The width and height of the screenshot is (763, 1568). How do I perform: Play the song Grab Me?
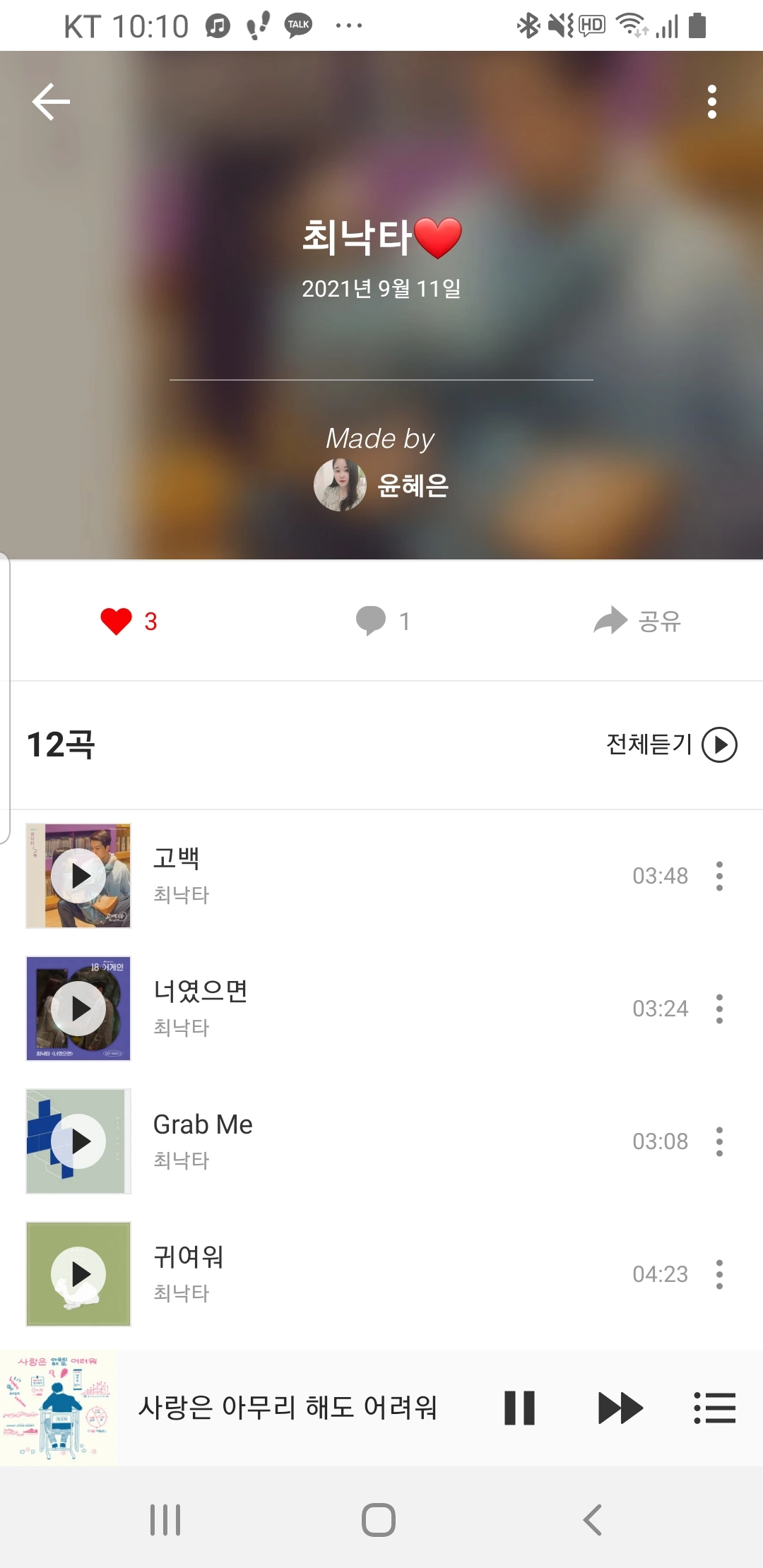[78, 1141]
